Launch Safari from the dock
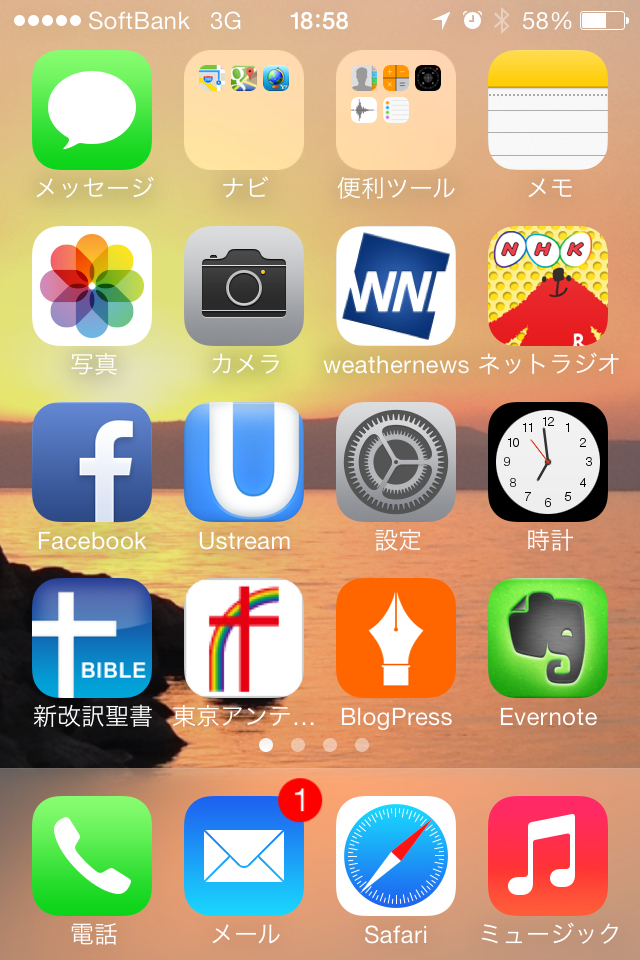Screen dimensions: 640x960 396,856
